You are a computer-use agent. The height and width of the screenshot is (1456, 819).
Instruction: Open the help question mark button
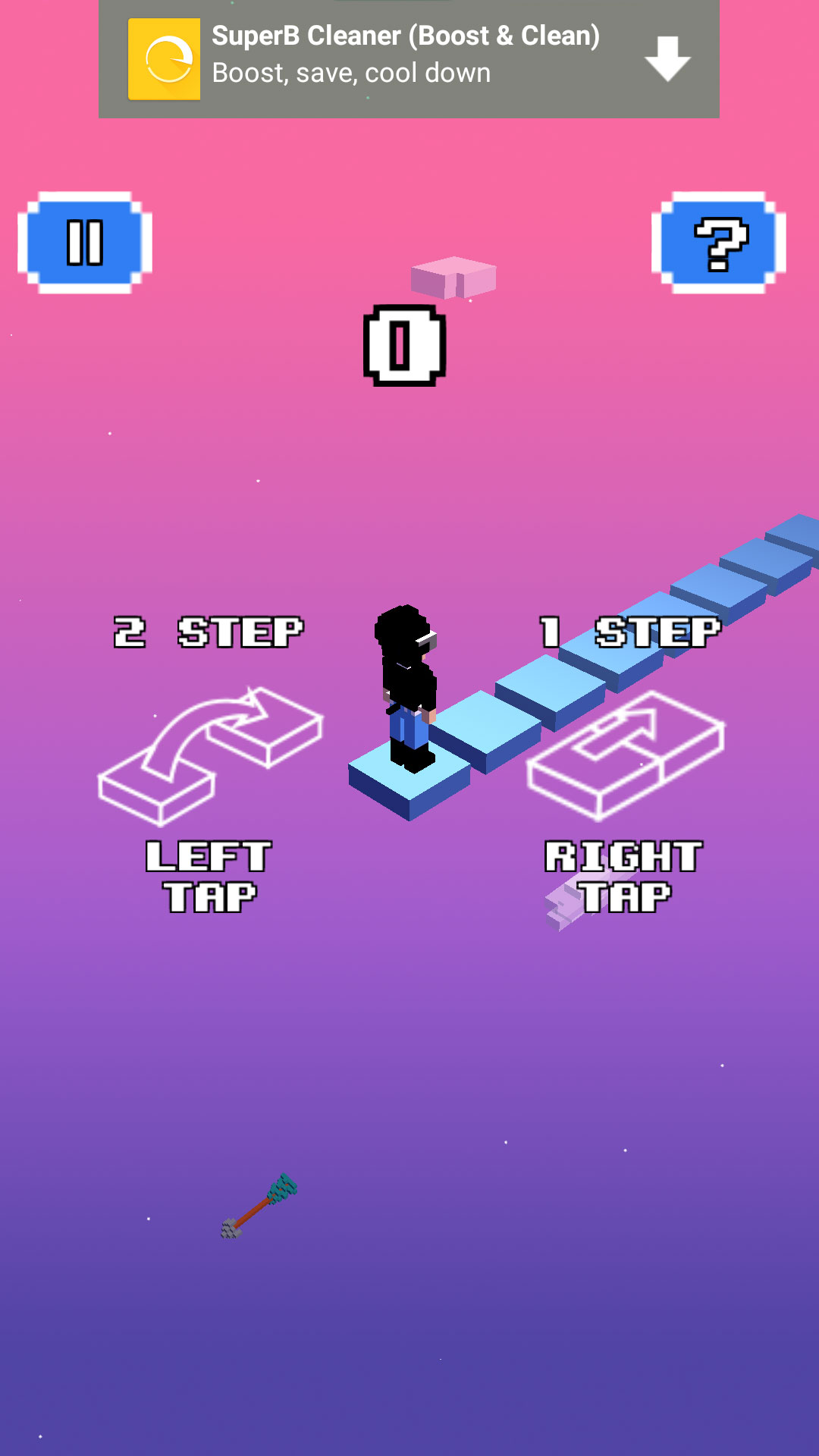(x=719, y=243)
